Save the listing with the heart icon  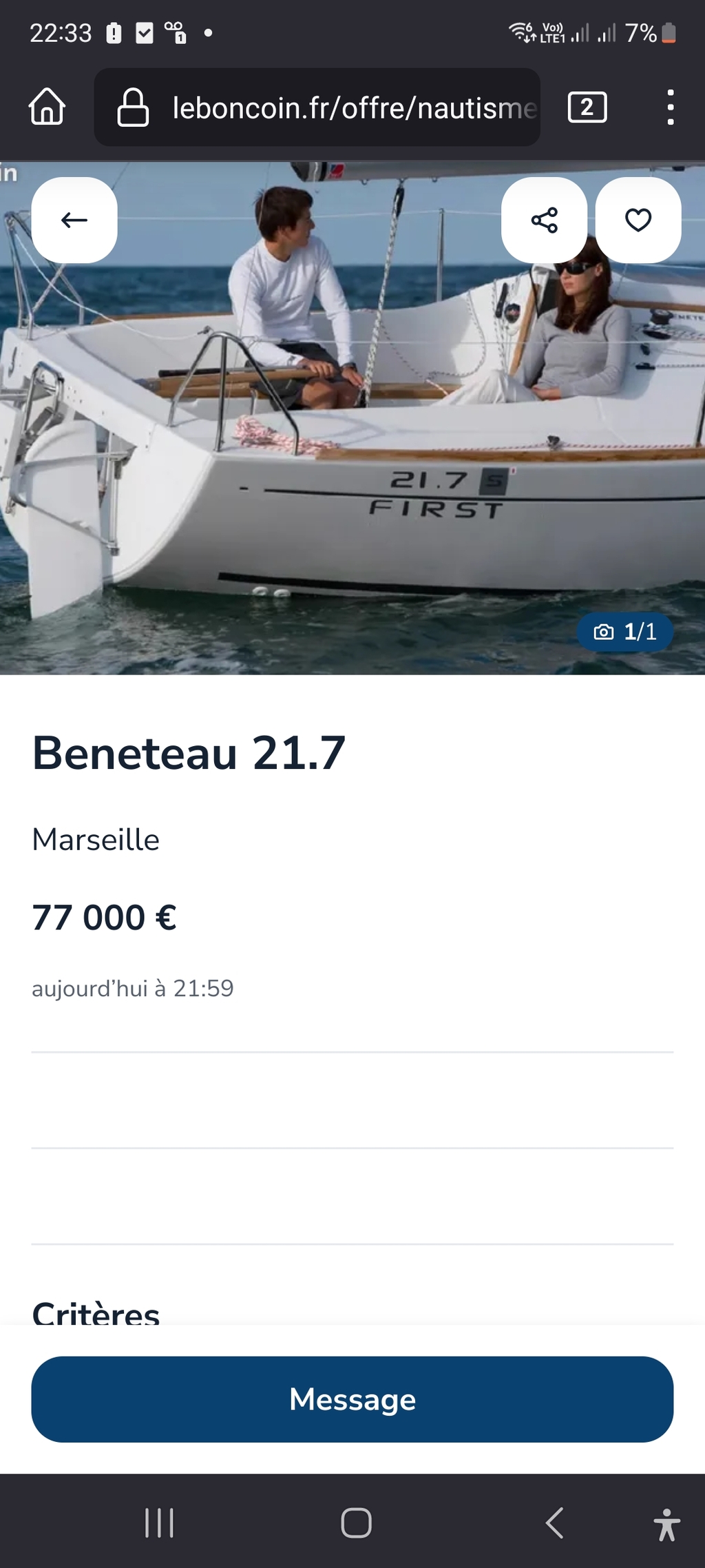(x=638, y=220)
